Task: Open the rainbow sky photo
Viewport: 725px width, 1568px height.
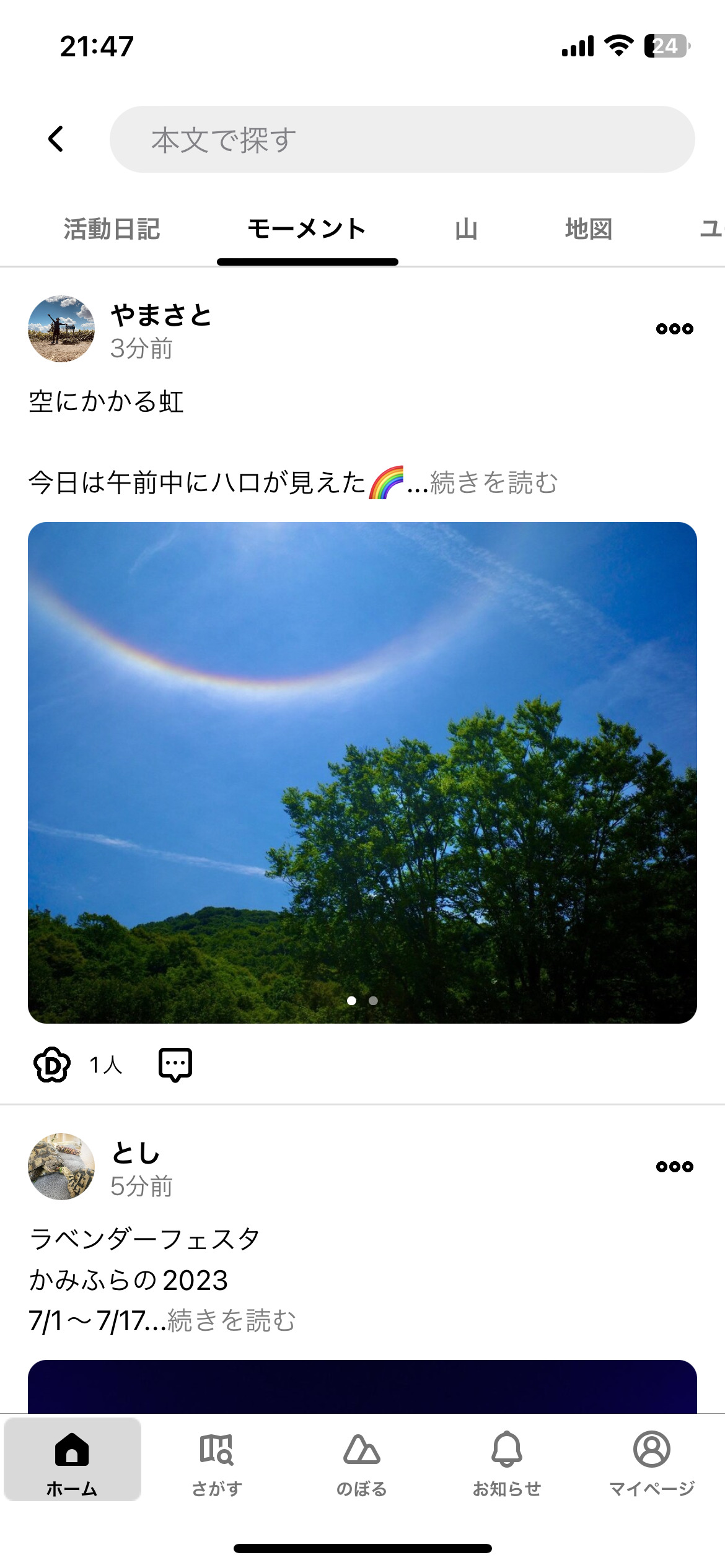Action: 362,772
